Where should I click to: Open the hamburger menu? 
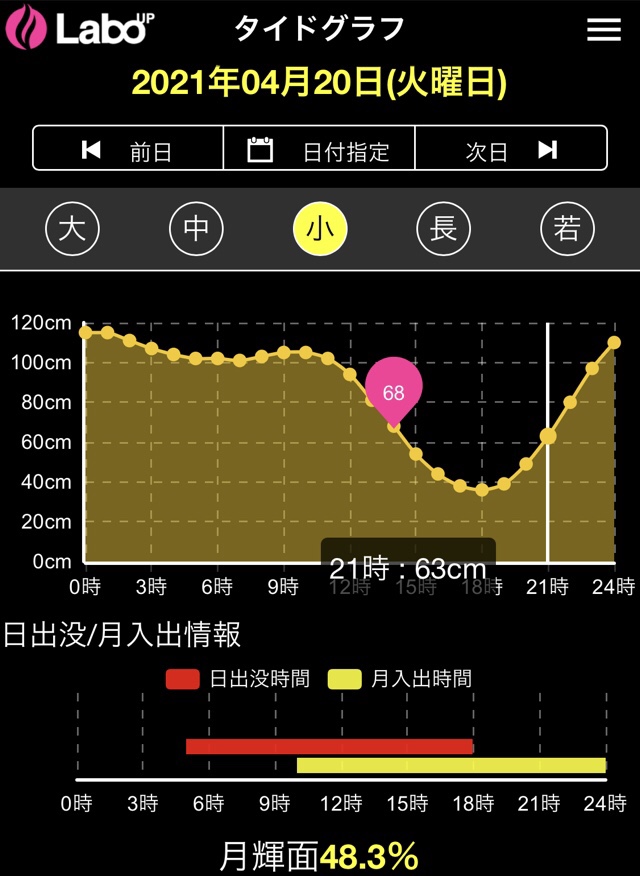coord(603,30)
